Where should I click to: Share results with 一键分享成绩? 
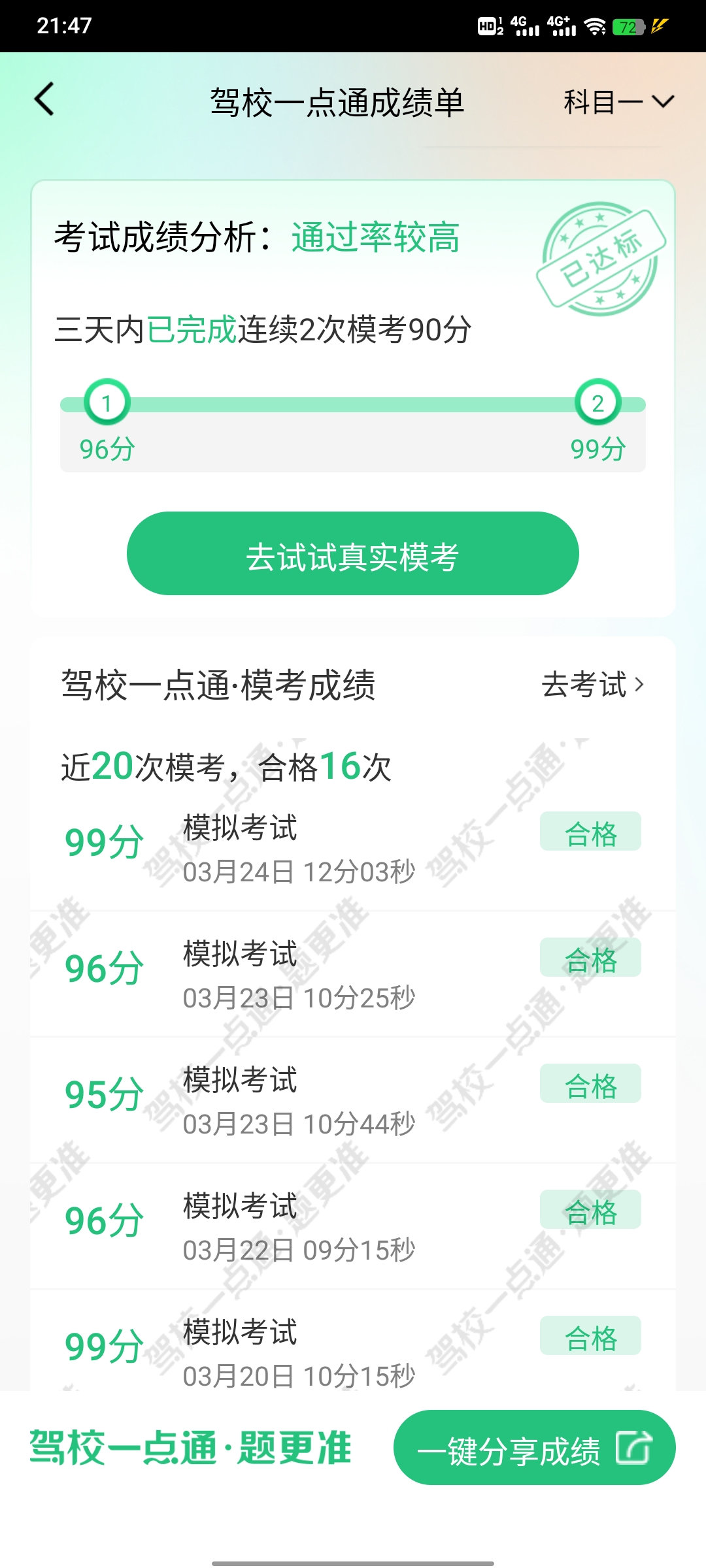click(x=533, y=1447)
